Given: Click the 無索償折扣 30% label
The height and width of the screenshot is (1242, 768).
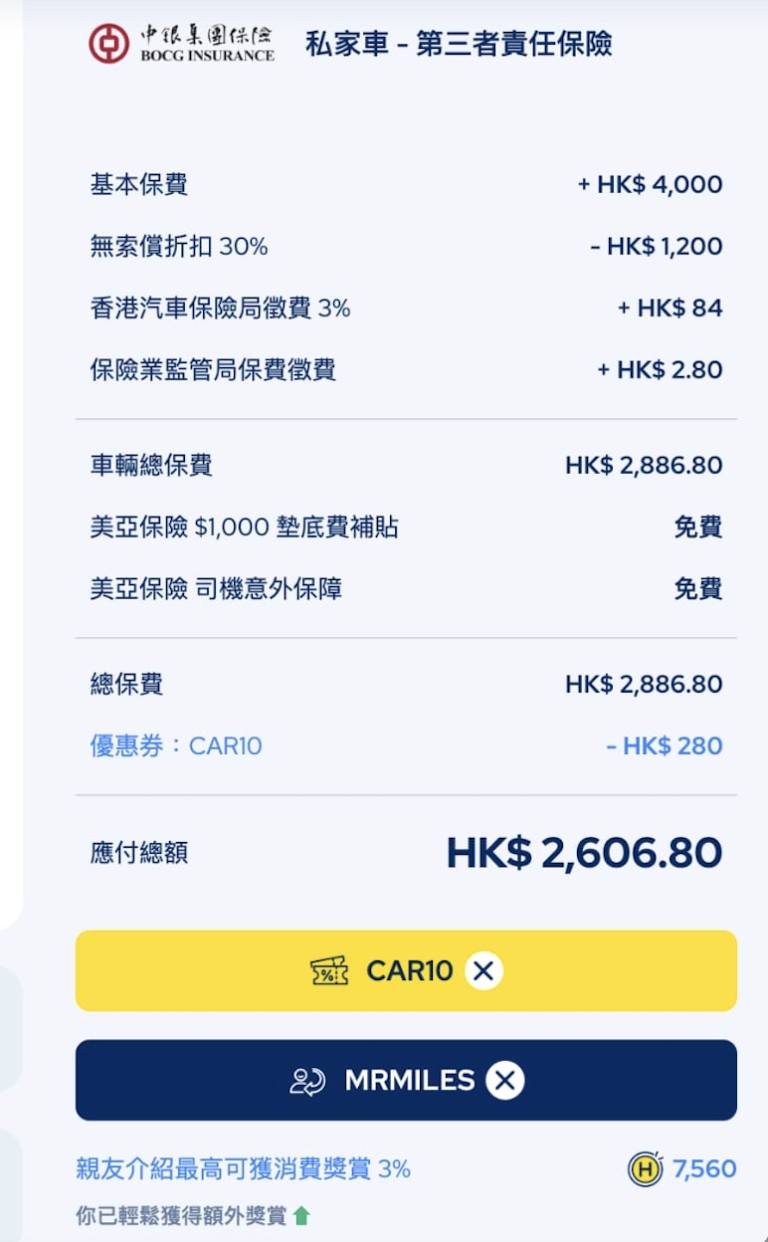Looking at the screenshot, I should [x=181, y=246].
